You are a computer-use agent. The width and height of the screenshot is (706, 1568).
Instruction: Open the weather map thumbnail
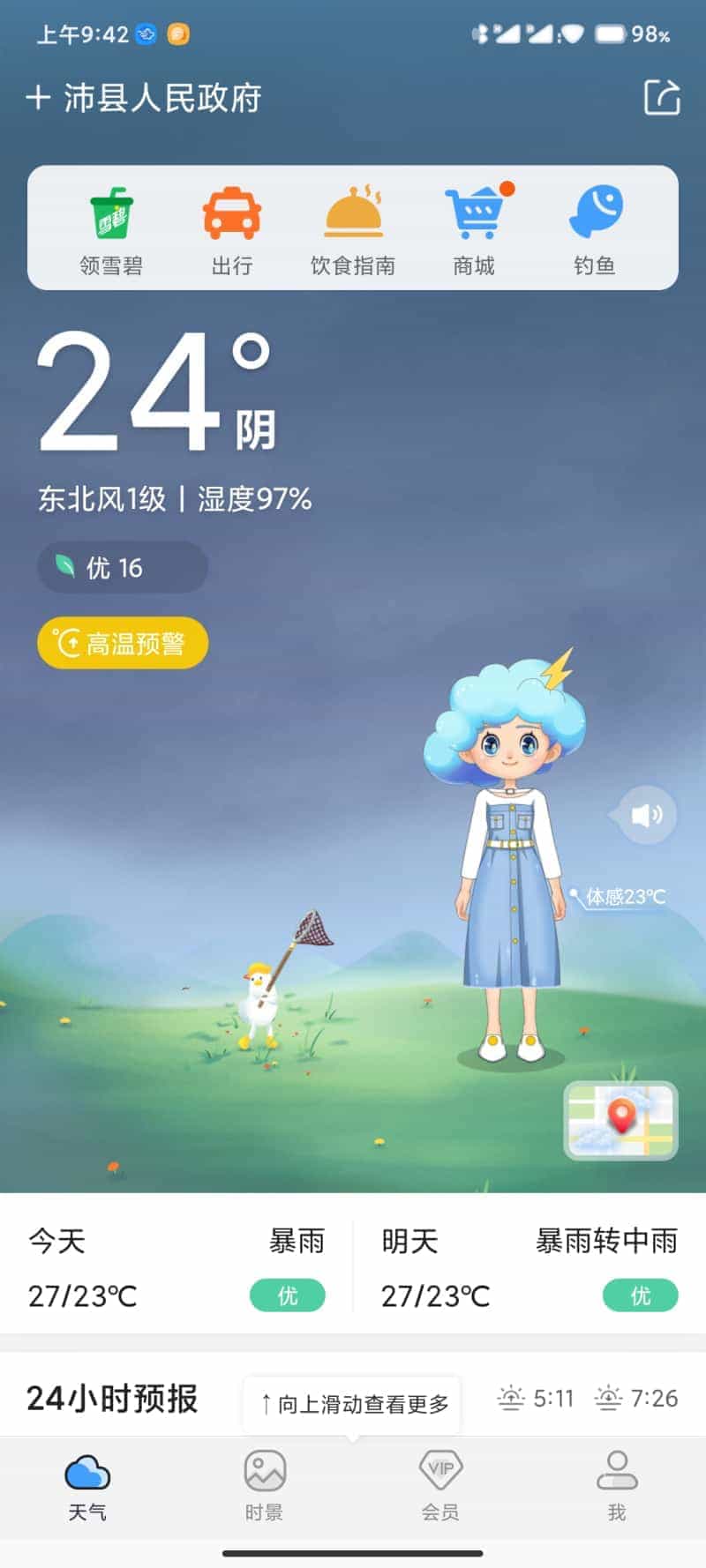pyautogui.click(x=620, y=1120)
